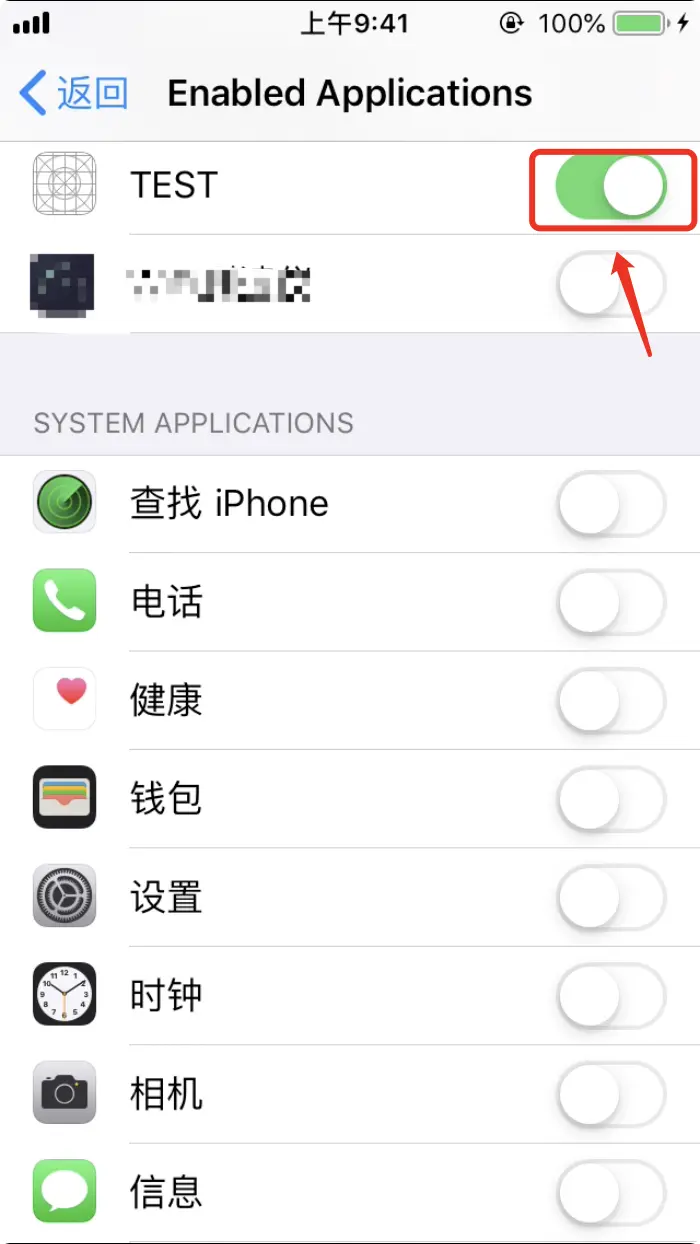Go back using the 返回 button

pos(74,93)
